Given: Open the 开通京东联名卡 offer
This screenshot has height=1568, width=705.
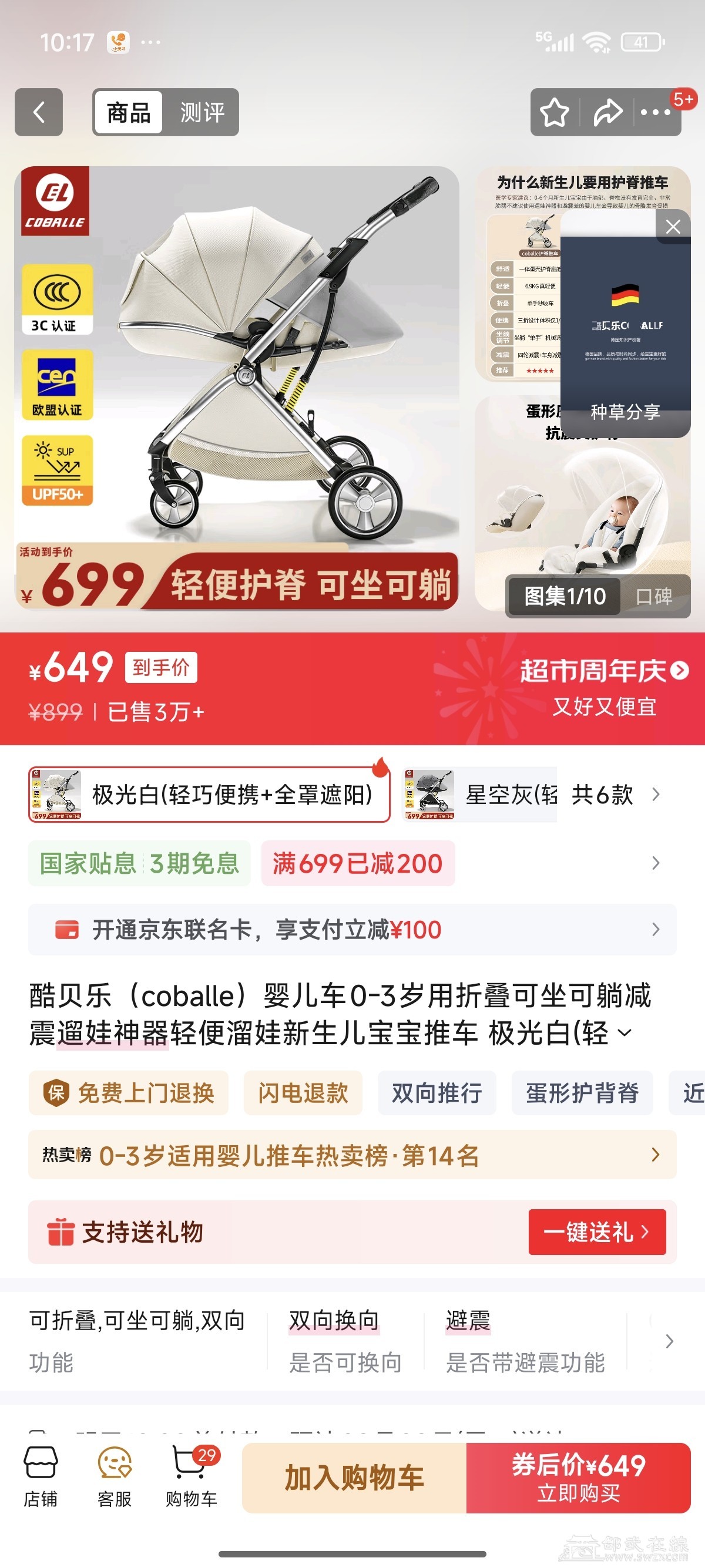Looking at the screenshot, I should point(352,930).
